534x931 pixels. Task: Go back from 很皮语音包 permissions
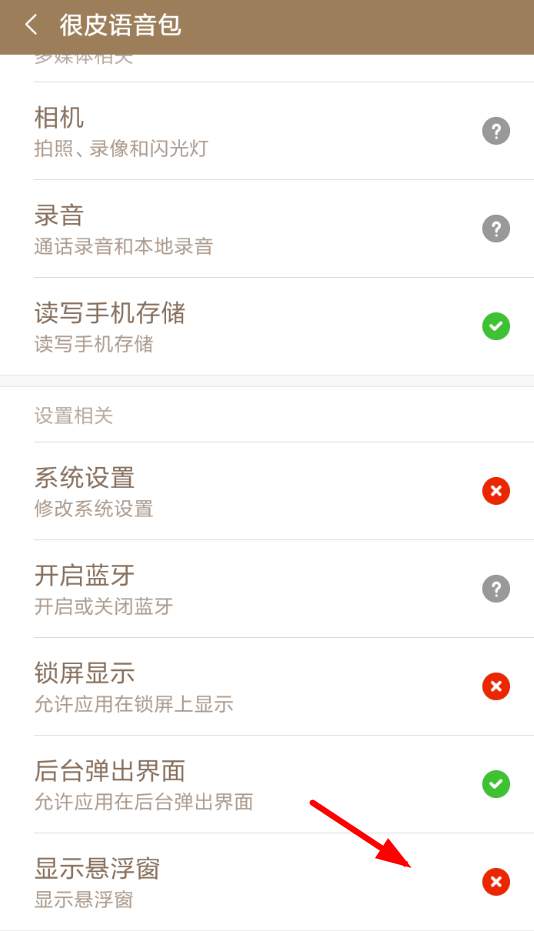pyautogui.click(x=31, y=25)
